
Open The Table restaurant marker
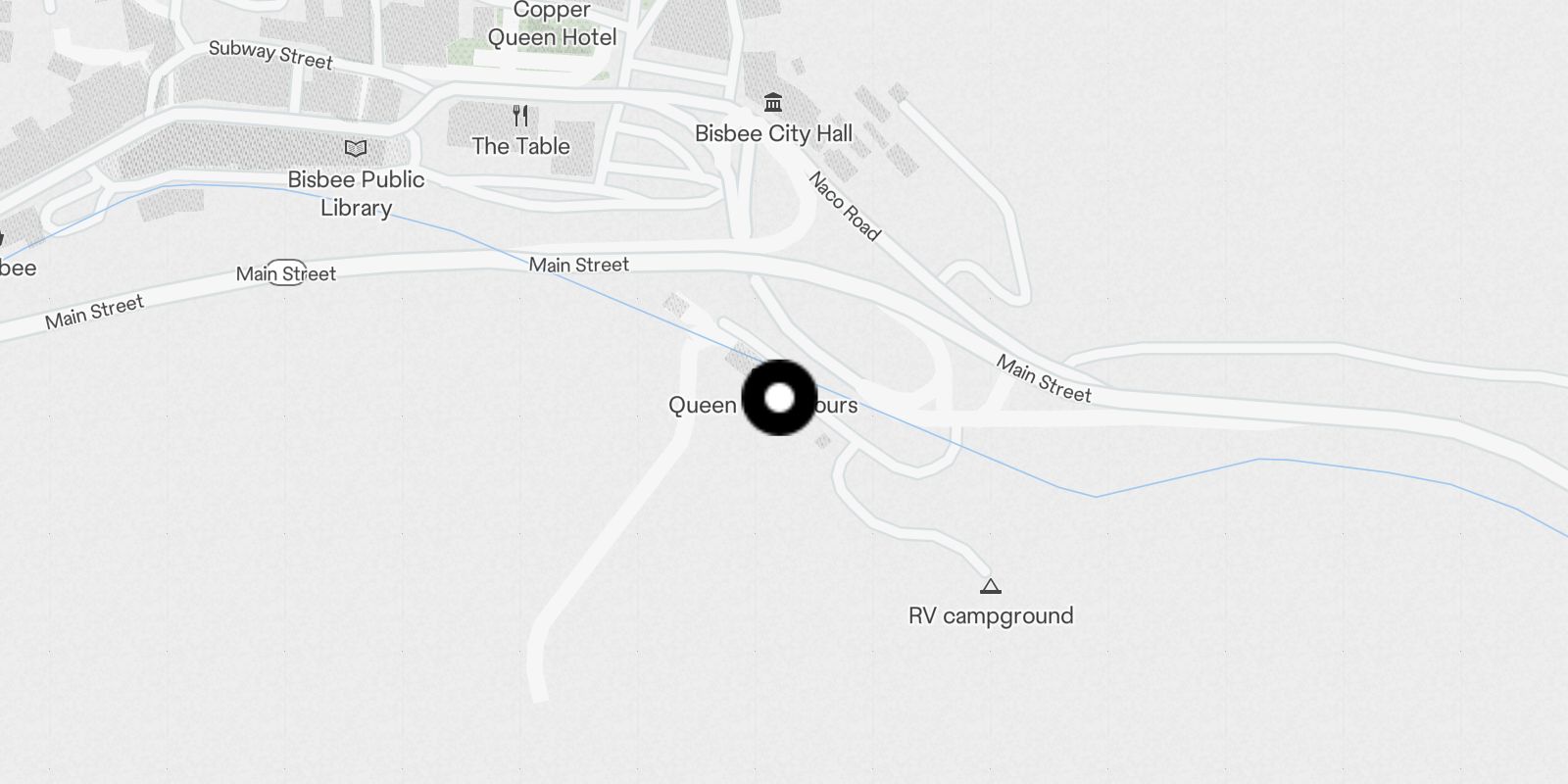pos(520,117)
